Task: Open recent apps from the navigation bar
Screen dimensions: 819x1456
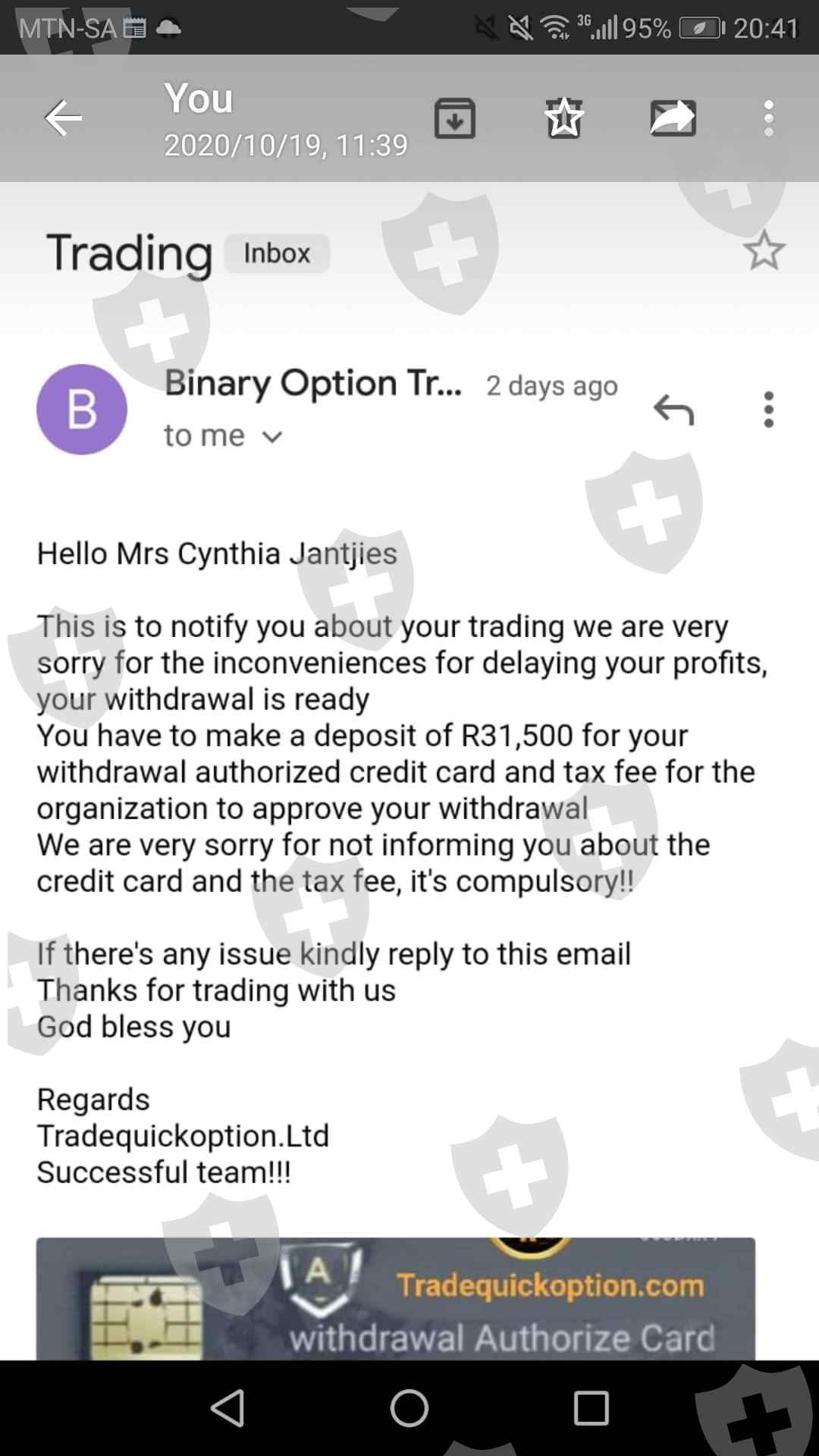Action: (591, 1408)
